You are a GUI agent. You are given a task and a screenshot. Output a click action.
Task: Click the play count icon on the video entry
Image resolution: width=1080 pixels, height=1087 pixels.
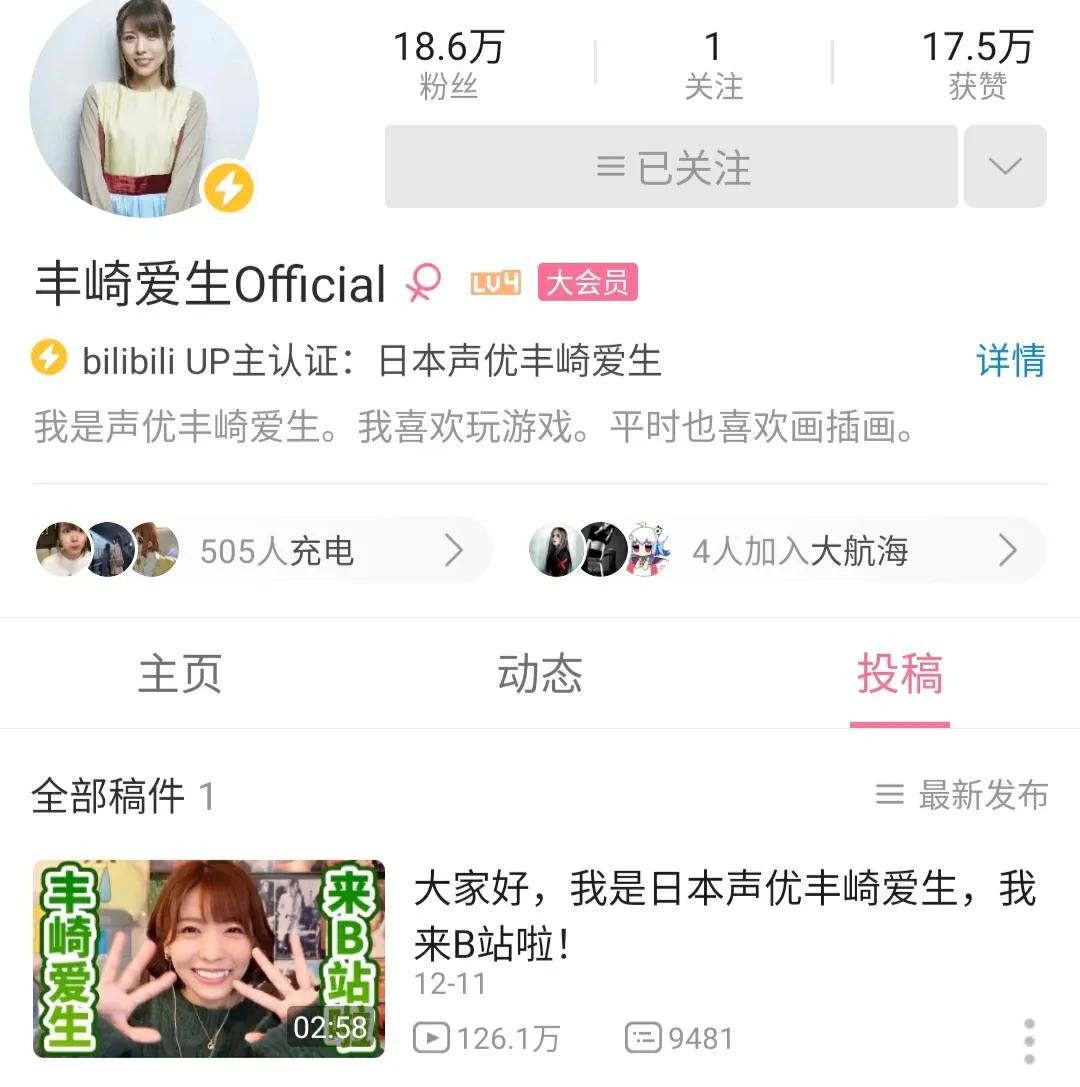432,1038
